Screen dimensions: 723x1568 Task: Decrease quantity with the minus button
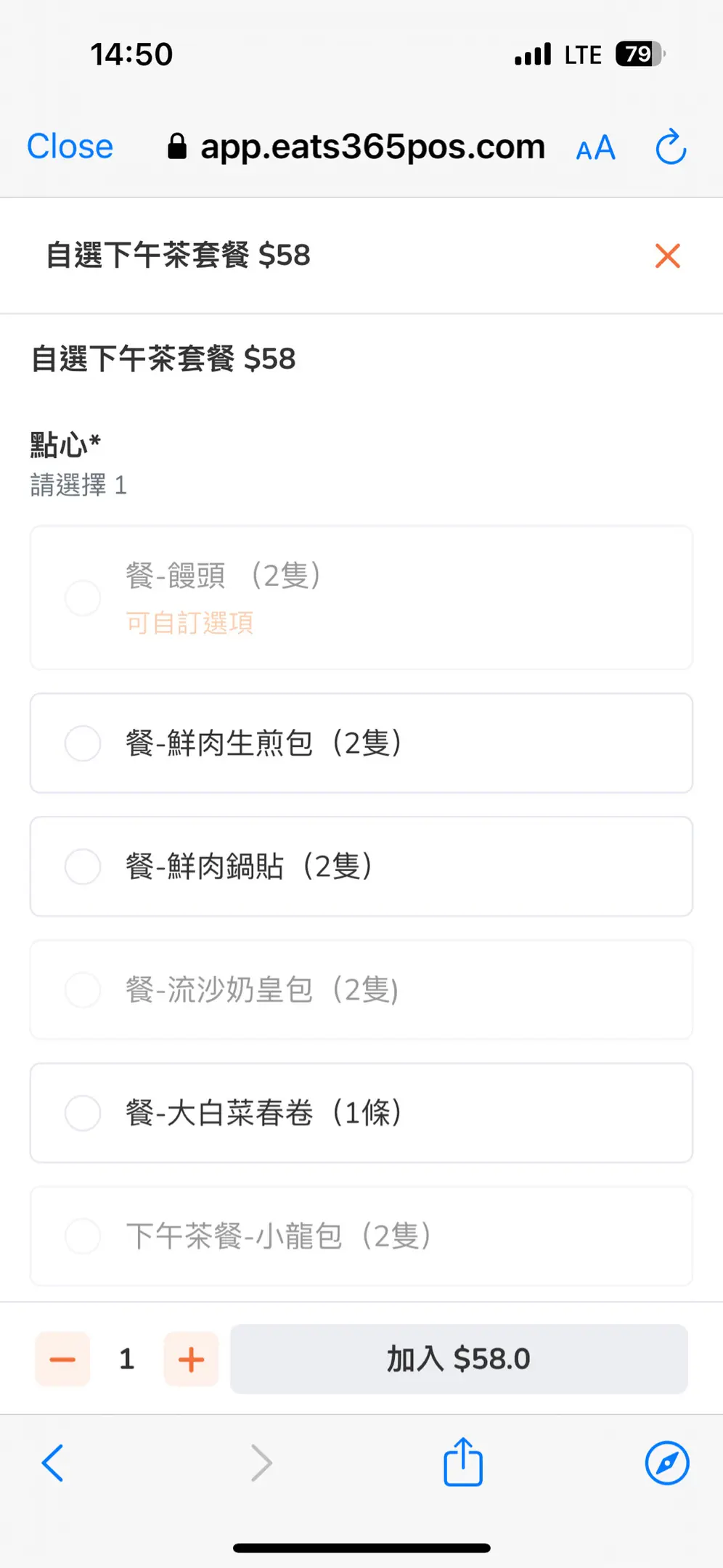(x=62, y=1359)
